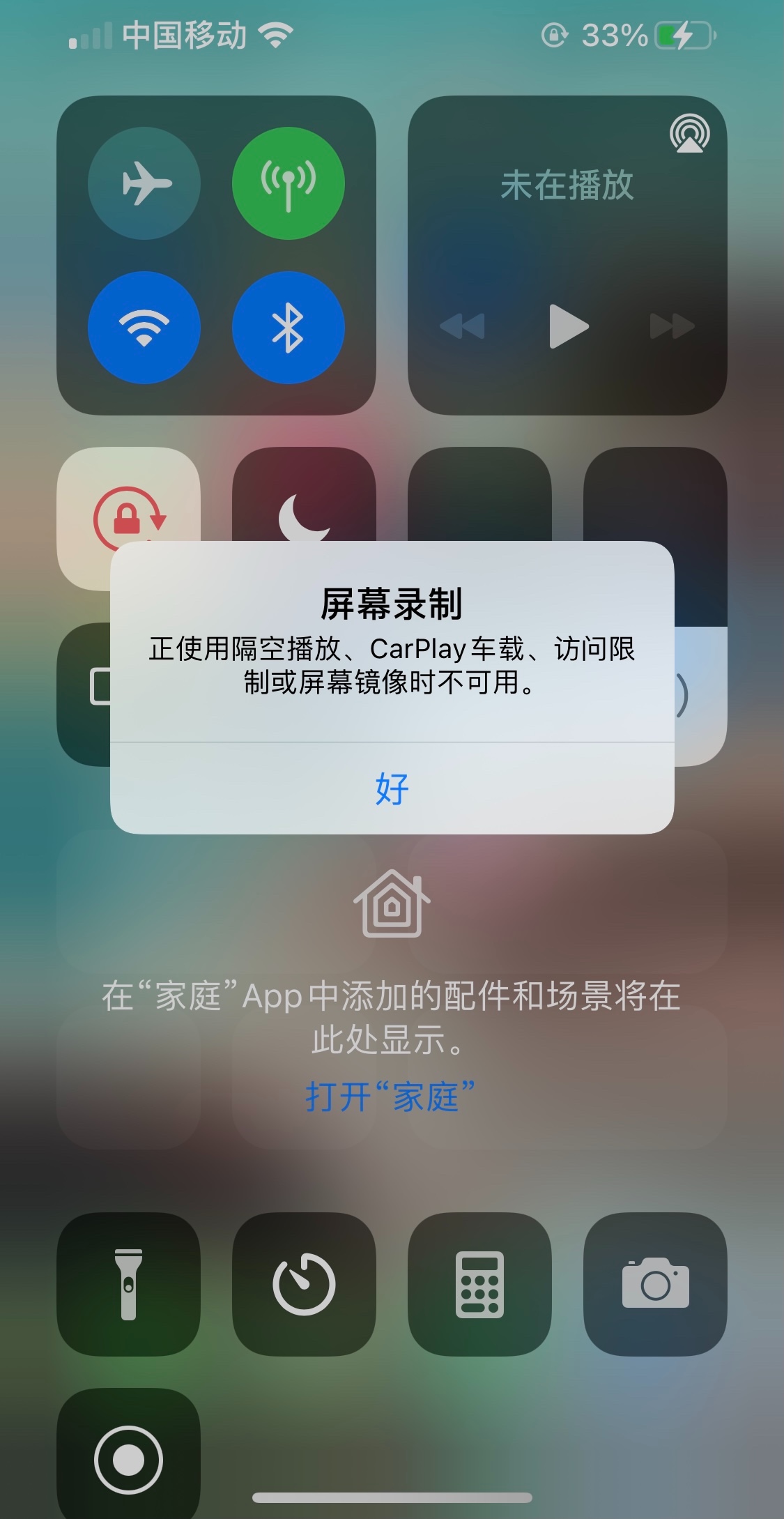Viewport: 784px width, 1519px height.
Task: Disable Wi-Fi
Action: pyautogui.click(x=144, y=328)
